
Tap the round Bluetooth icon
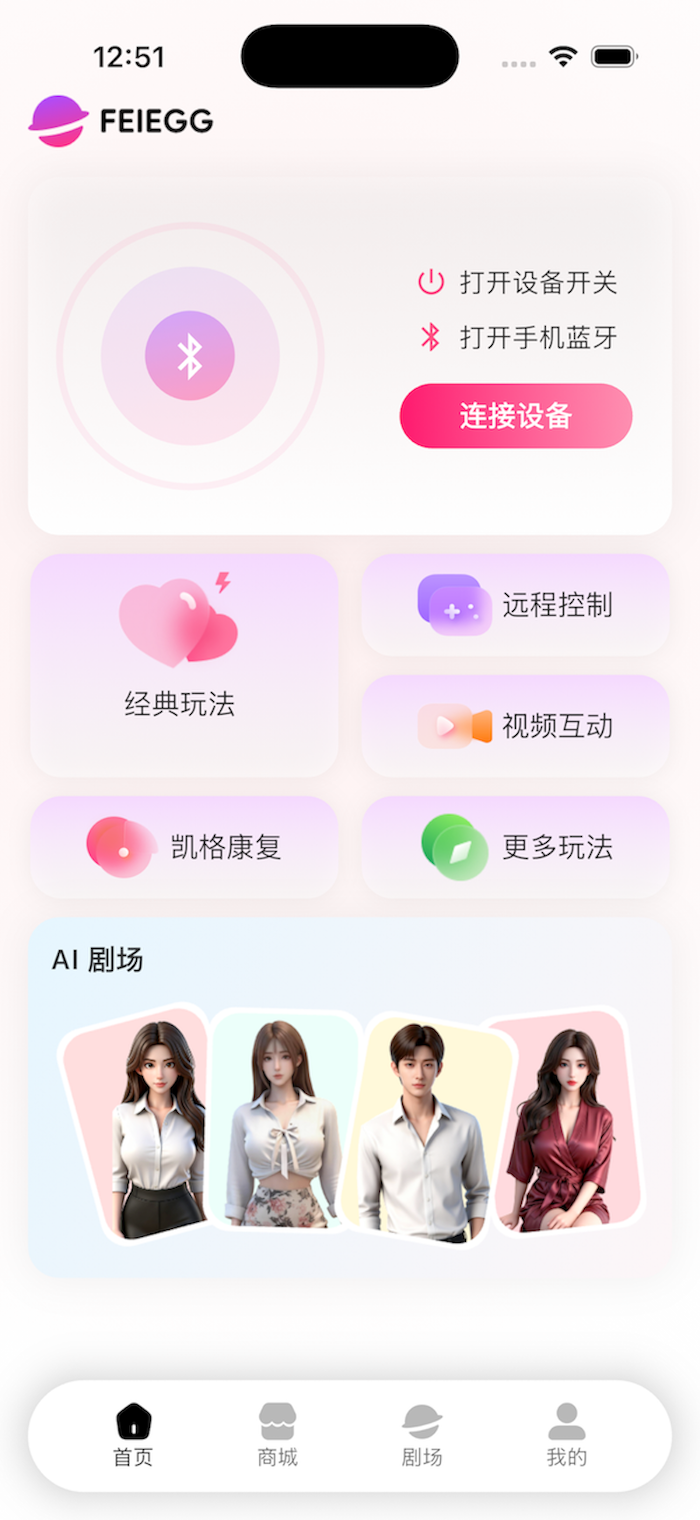[190, 356]
